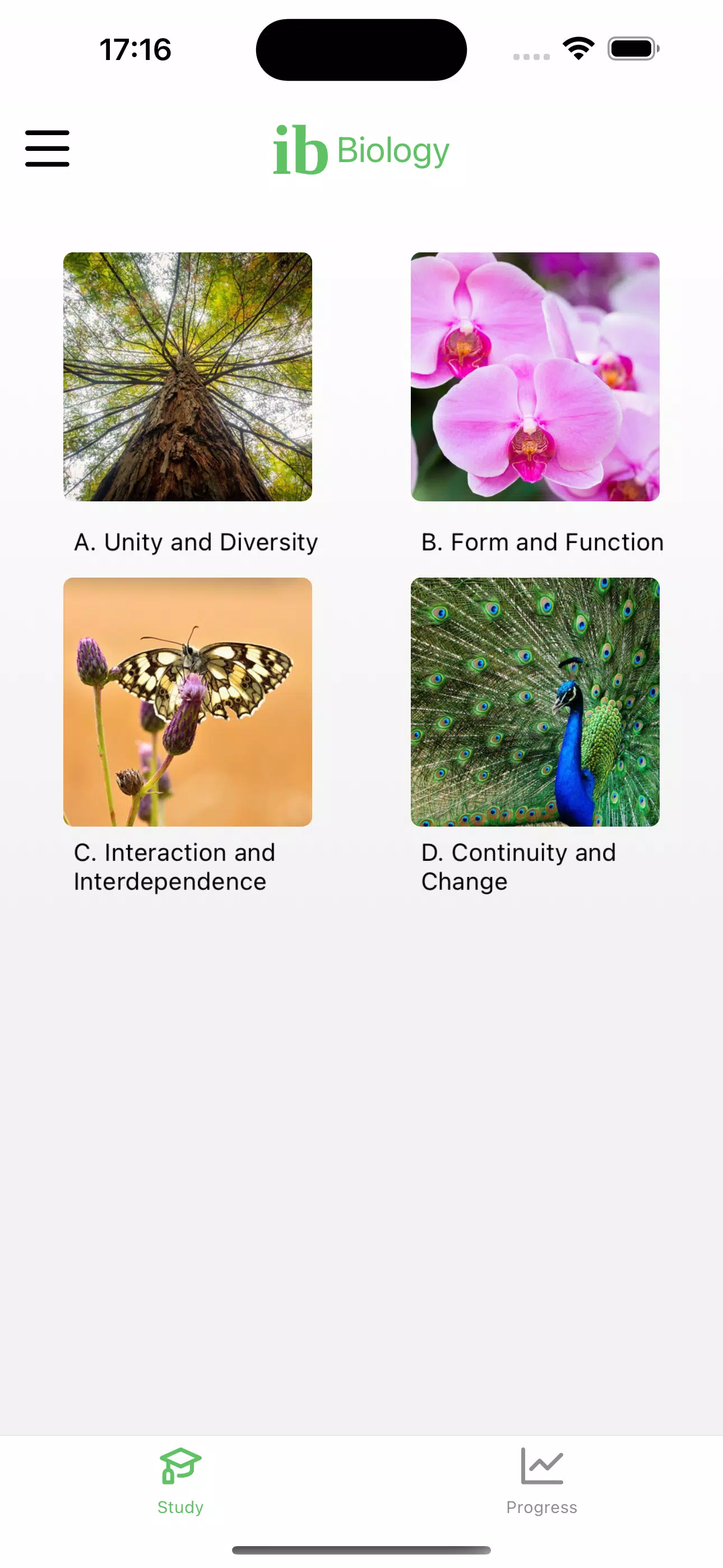This screenshot has height=1568, width=723.
Task: Click the redwood tree thumbnail
Action: 187,376
